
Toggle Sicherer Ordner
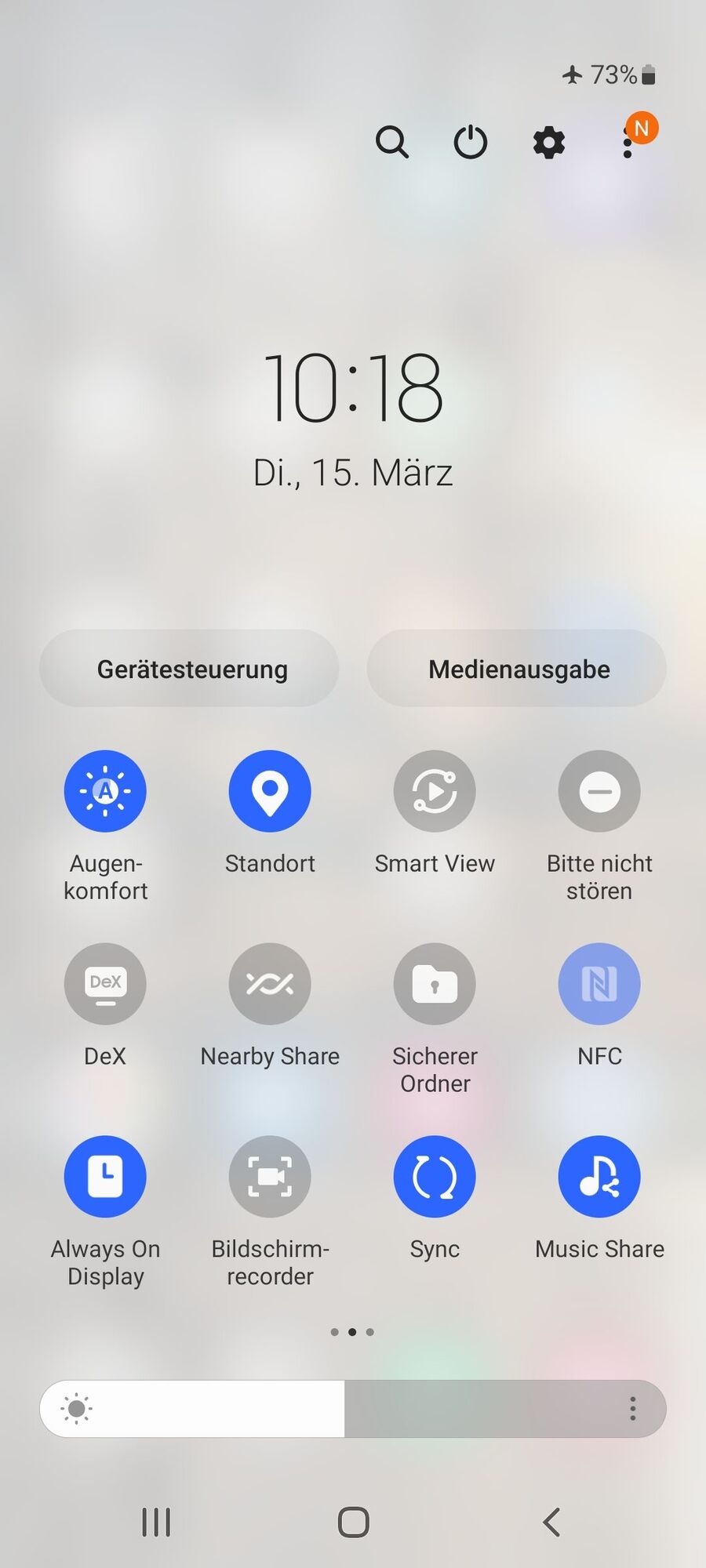pyautogui.click(x=435, y=984)
